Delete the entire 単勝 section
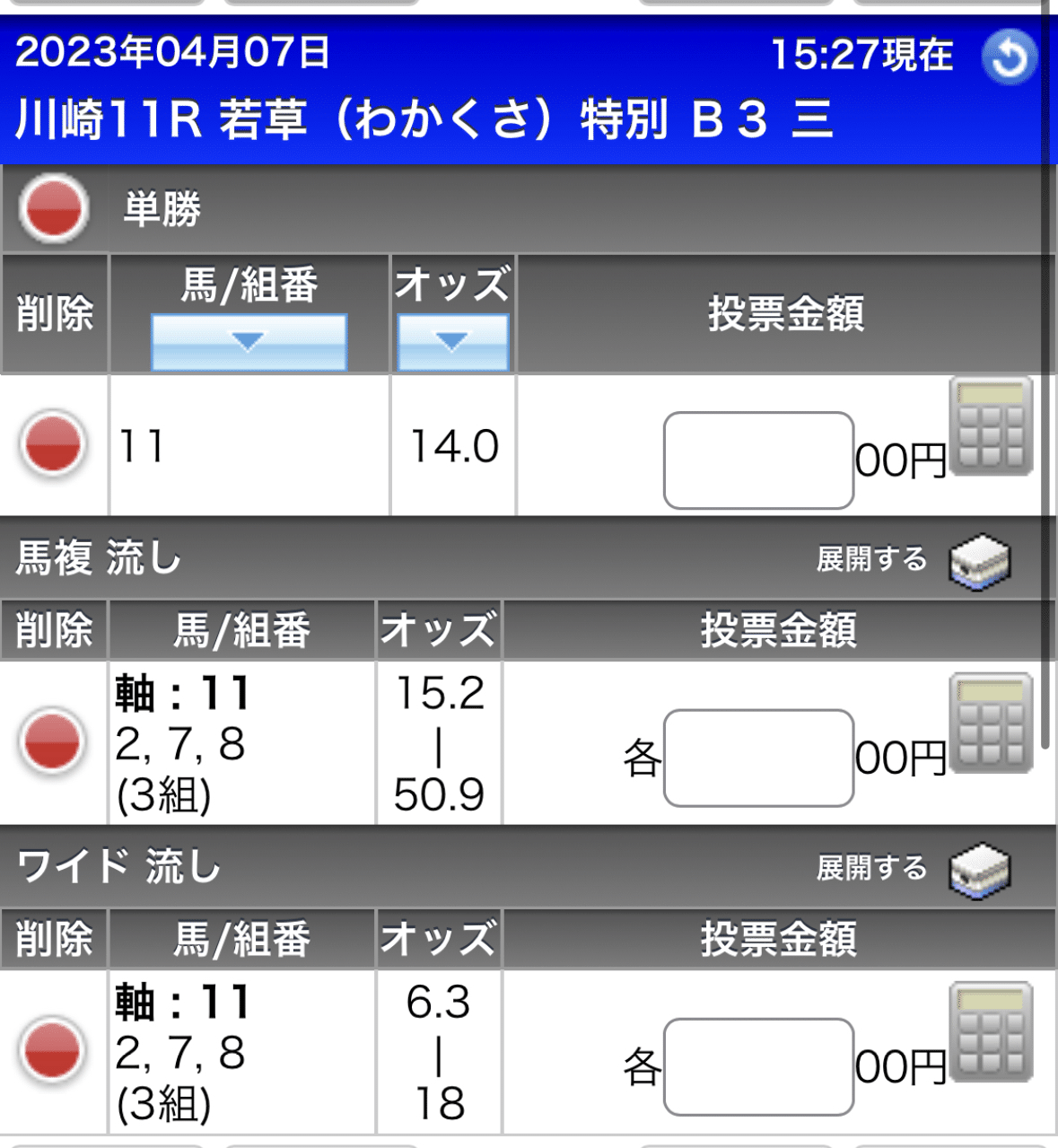Screen dimensions: 1058x1148 coord(54,209)
